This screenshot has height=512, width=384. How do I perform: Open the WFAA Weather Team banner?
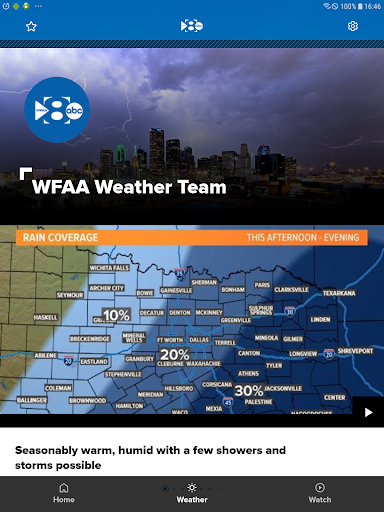tap(192, 136)
